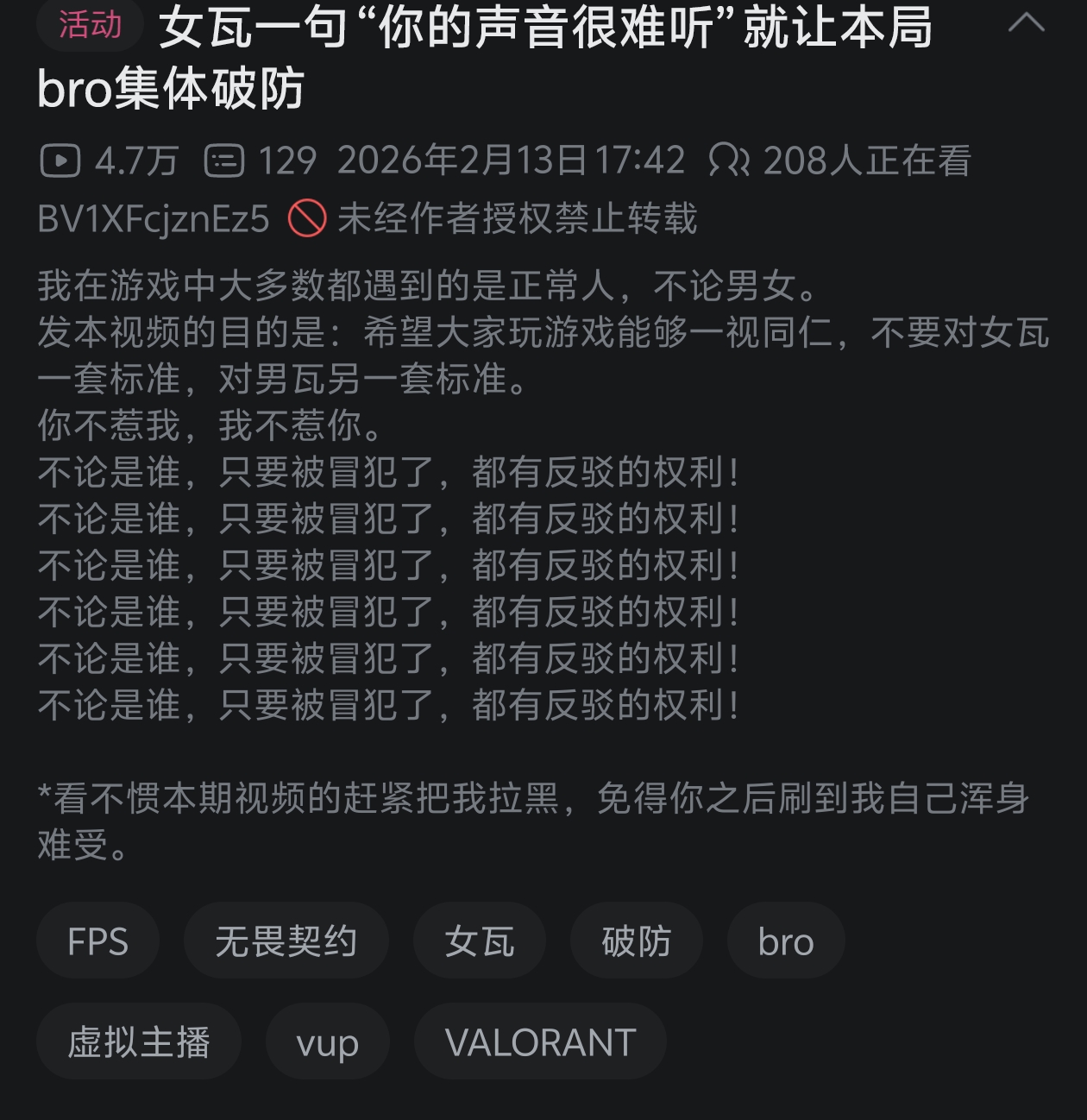Open the VALORANT tag
Screen dimensions: 1087x1120
(x=540, y=1041)
